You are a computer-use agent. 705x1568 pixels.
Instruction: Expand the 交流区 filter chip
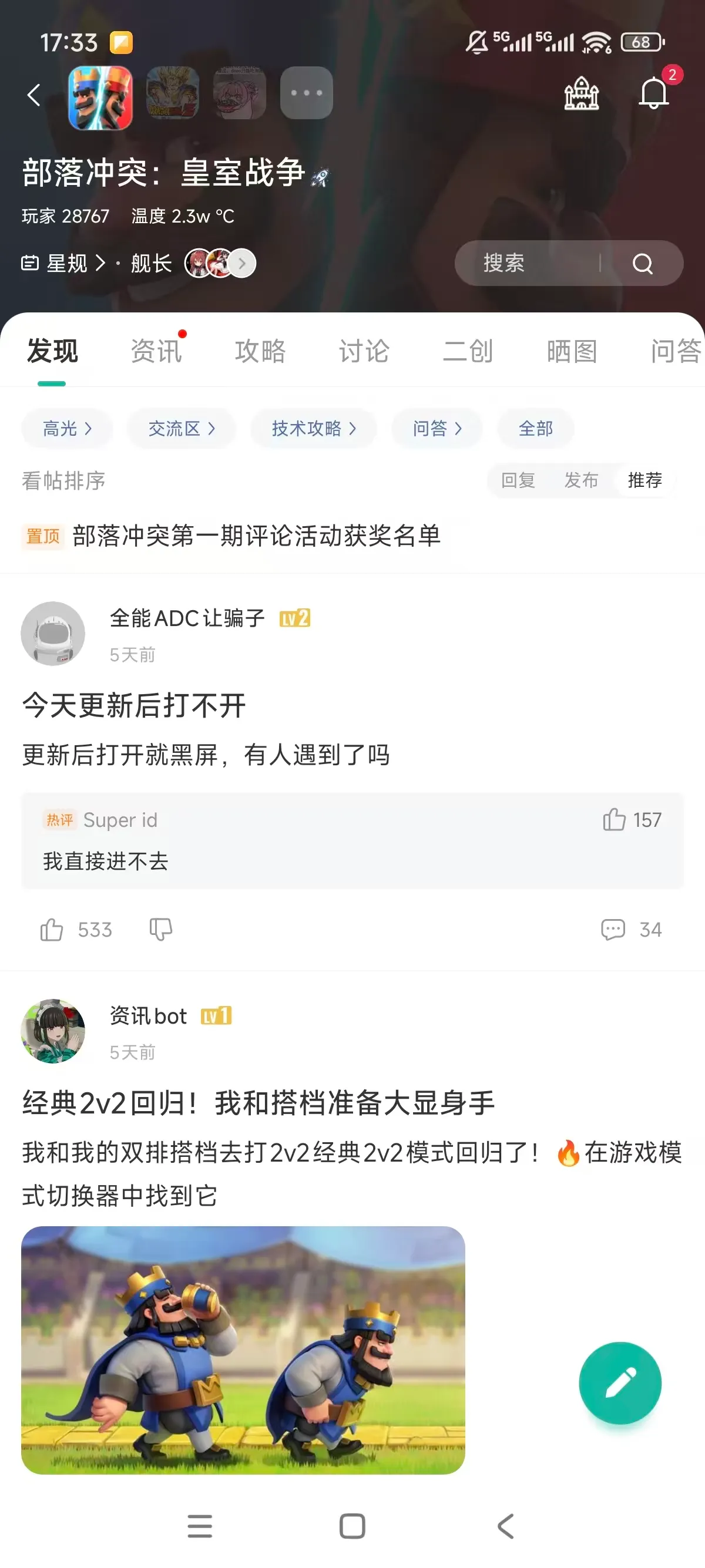pyautogui.click(x=181, y=429)
